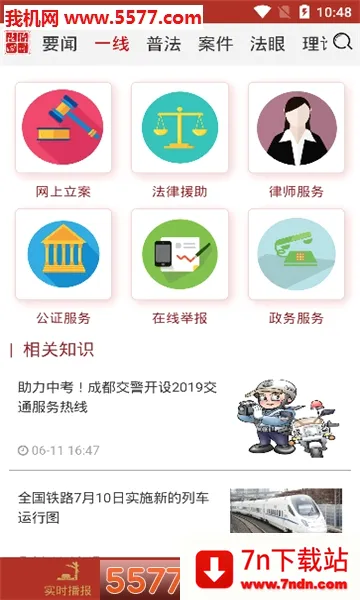Open the 全国铁路7月10日 列车运行图 article
Screen dimensions: 360x600
tap(180, 511)
